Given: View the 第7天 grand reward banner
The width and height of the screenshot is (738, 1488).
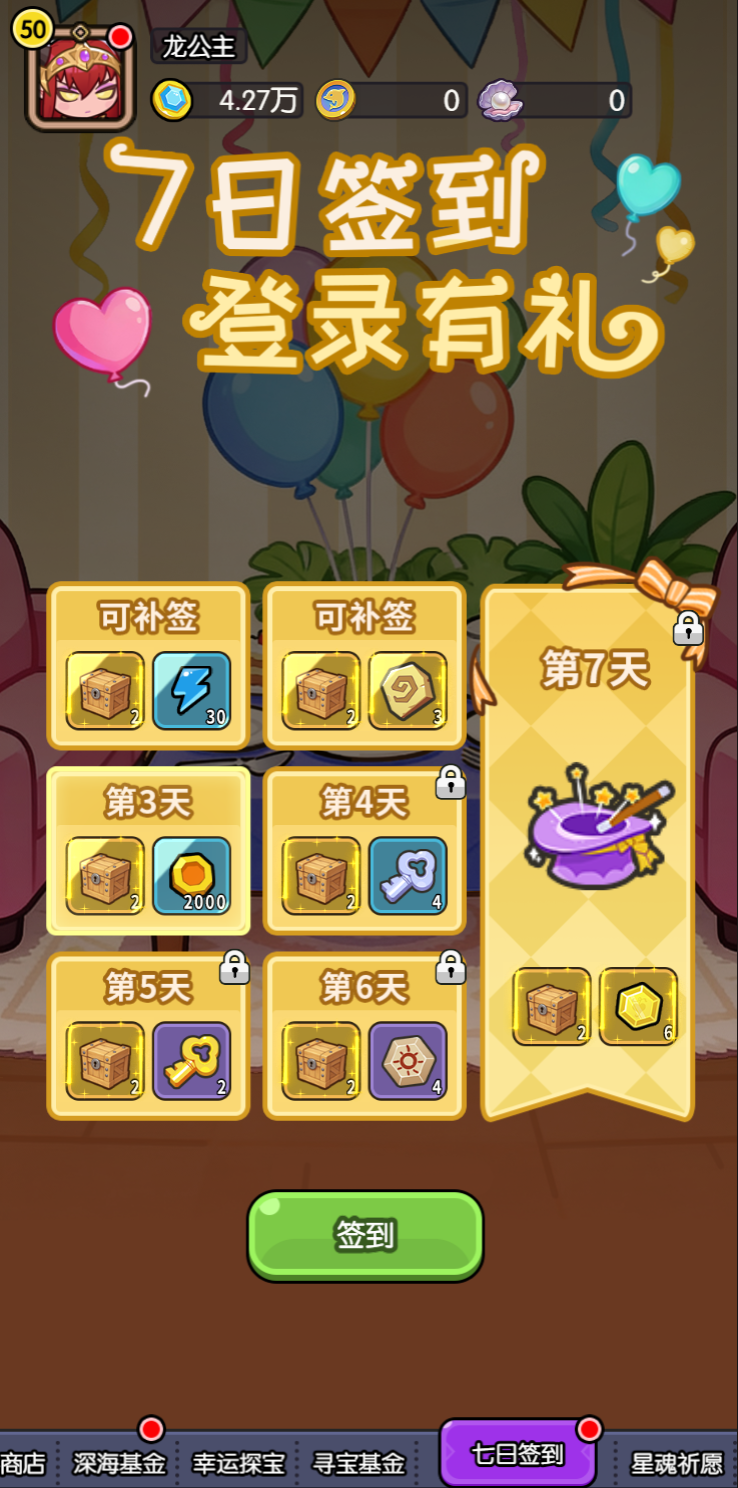Looking at the screenshot, I should (590, 850).
